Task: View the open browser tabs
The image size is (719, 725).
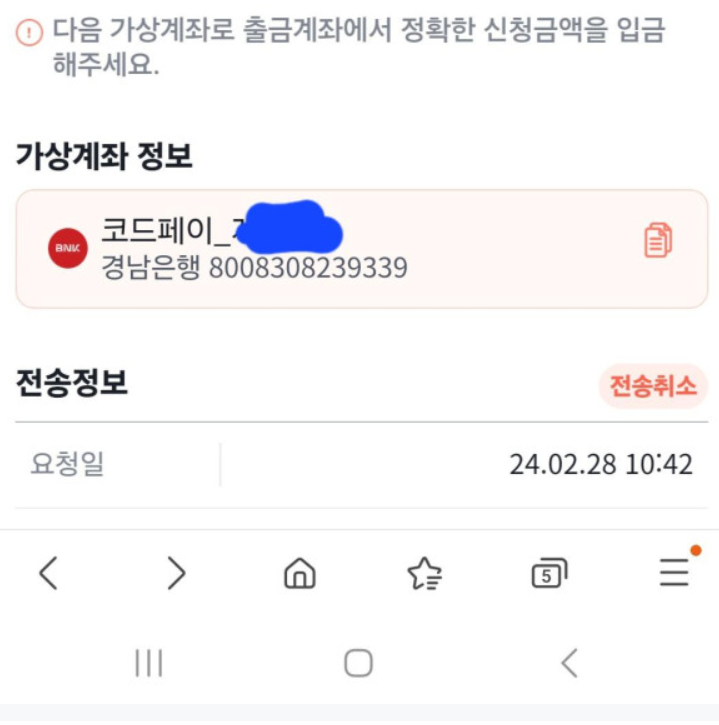Action: pyautogui.click(x=548, y=574)
